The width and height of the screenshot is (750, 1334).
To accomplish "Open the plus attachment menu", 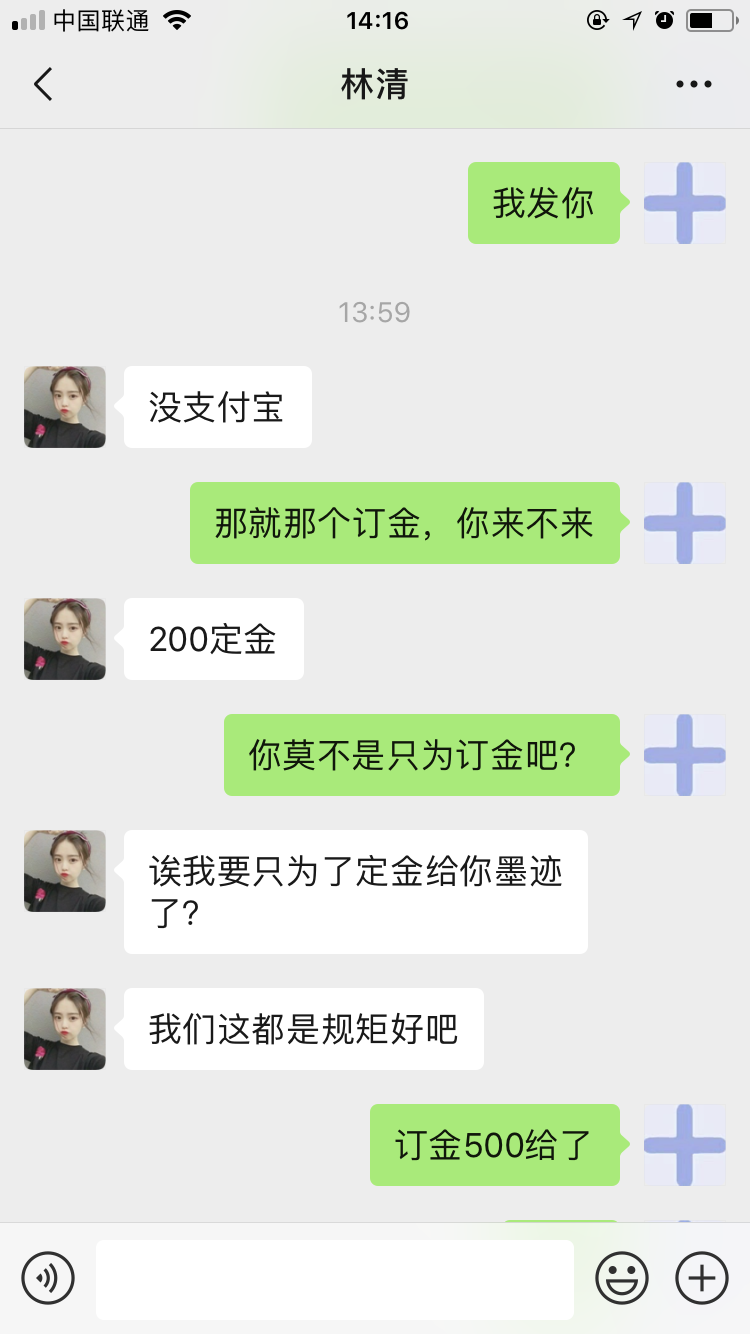I will coord(702,1278).
